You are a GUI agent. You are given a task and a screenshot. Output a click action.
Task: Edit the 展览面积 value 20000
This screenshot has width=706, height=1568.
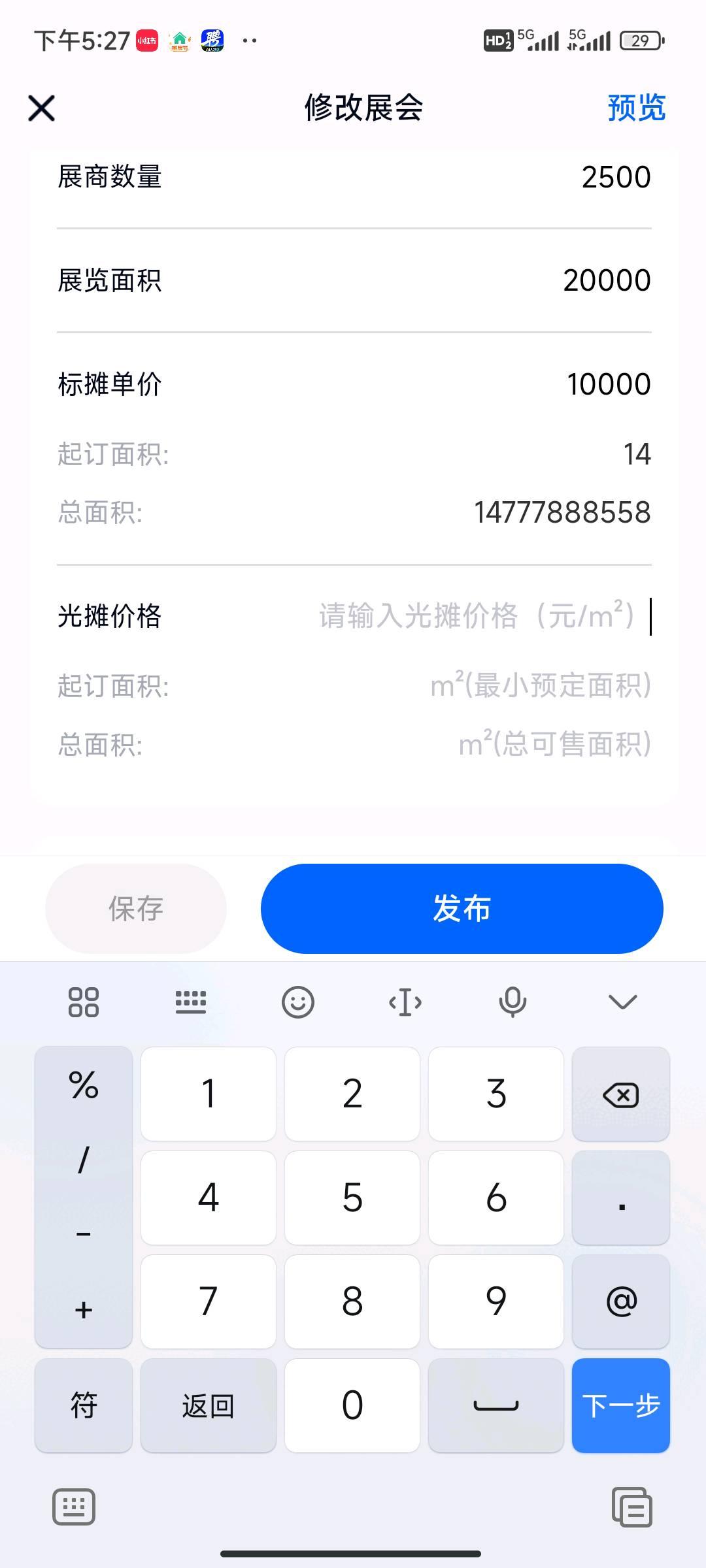click(607, 280)
